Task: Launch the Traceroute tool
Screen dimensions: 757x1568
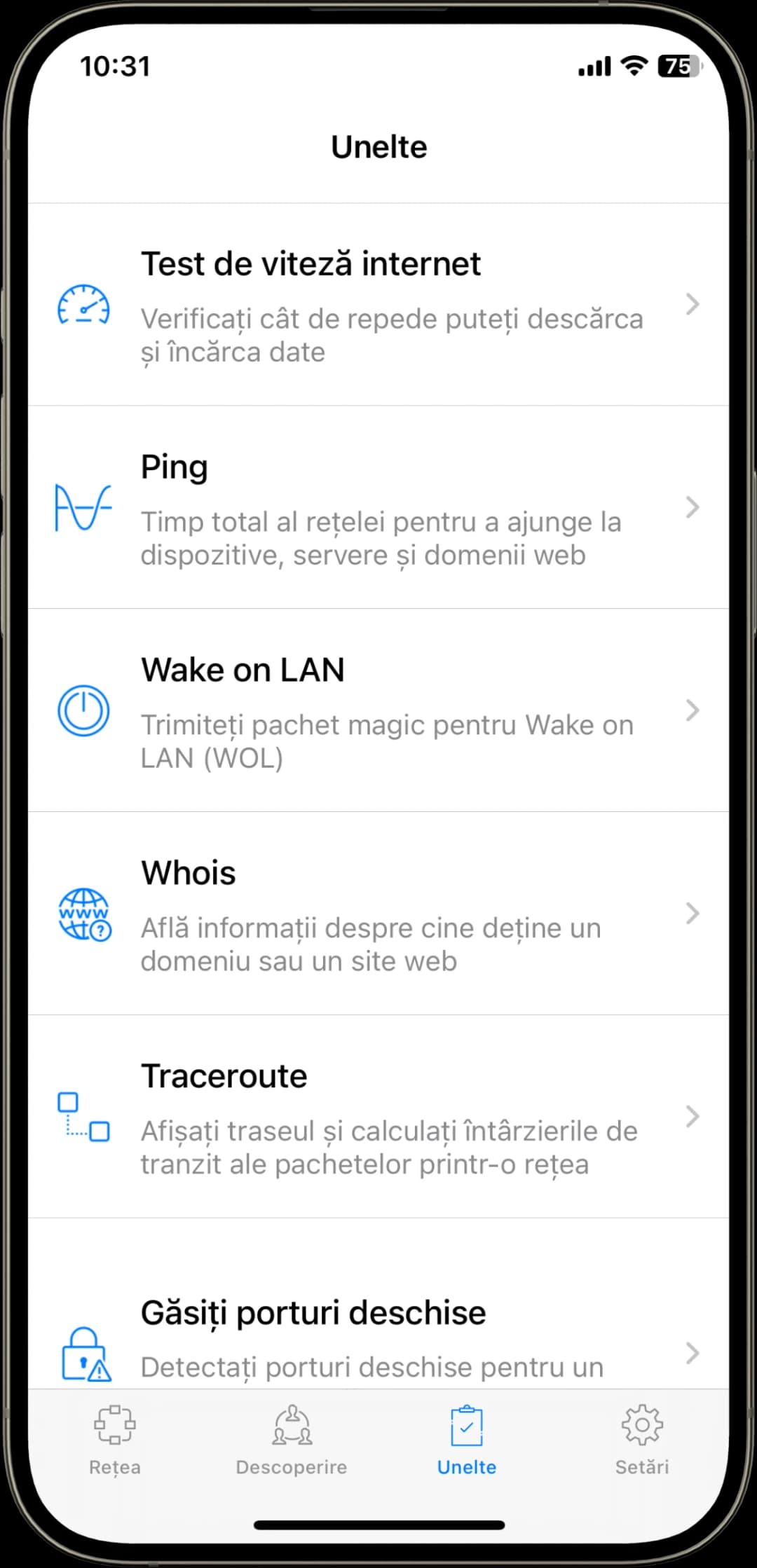Action: [378, 1117]
